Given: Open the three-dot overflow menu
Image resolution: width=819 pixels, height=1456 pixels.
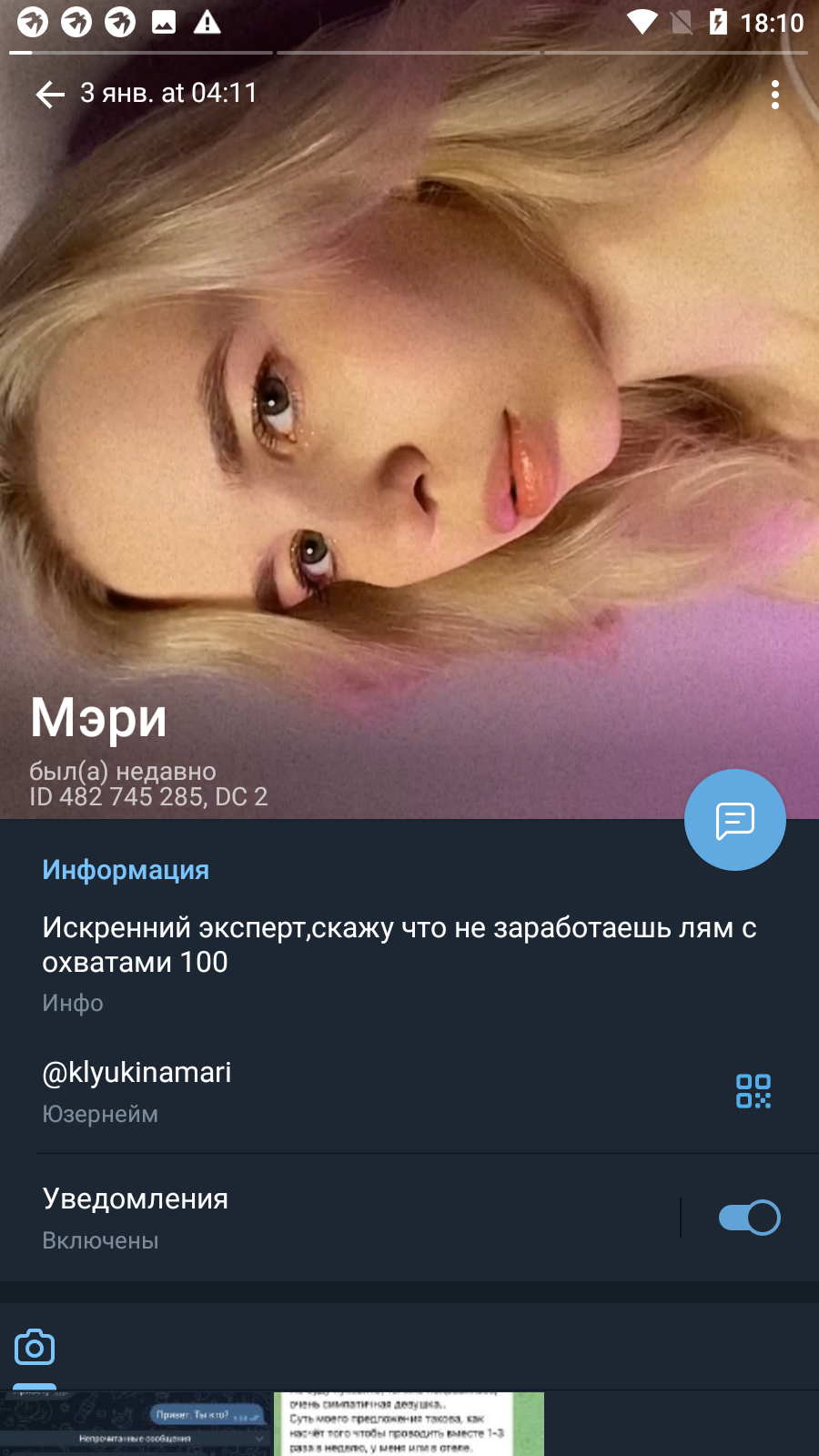Looking at the screenshot, I should (x=774, y=94).
